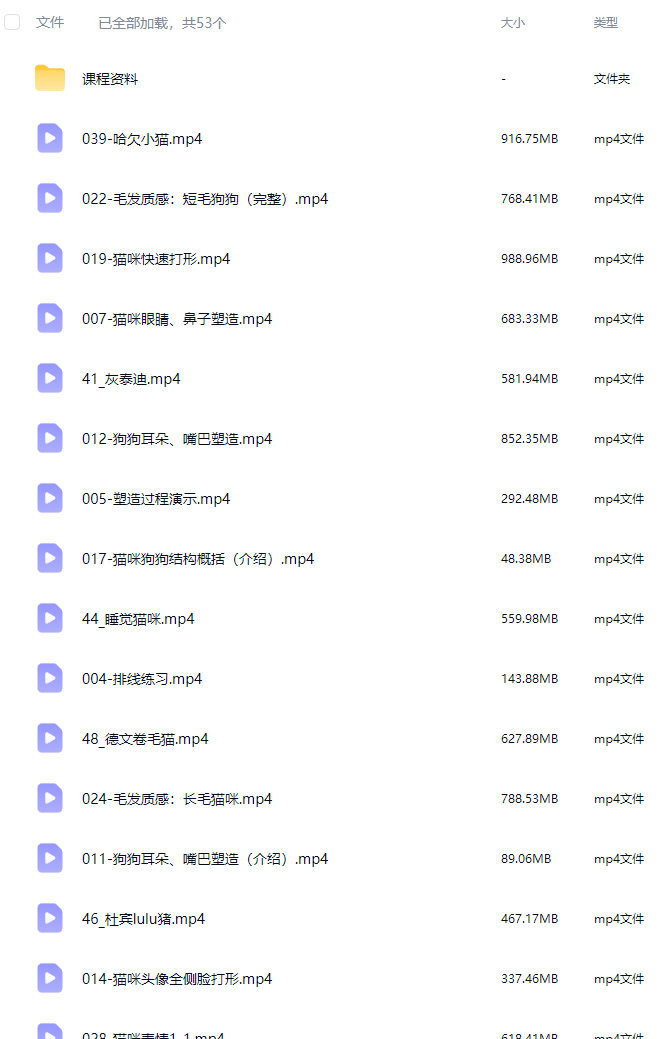Screen dimensions: 666x1039
Task: Play 019-猫咪快速打形.mp4
Action: [x=156, y=259]
